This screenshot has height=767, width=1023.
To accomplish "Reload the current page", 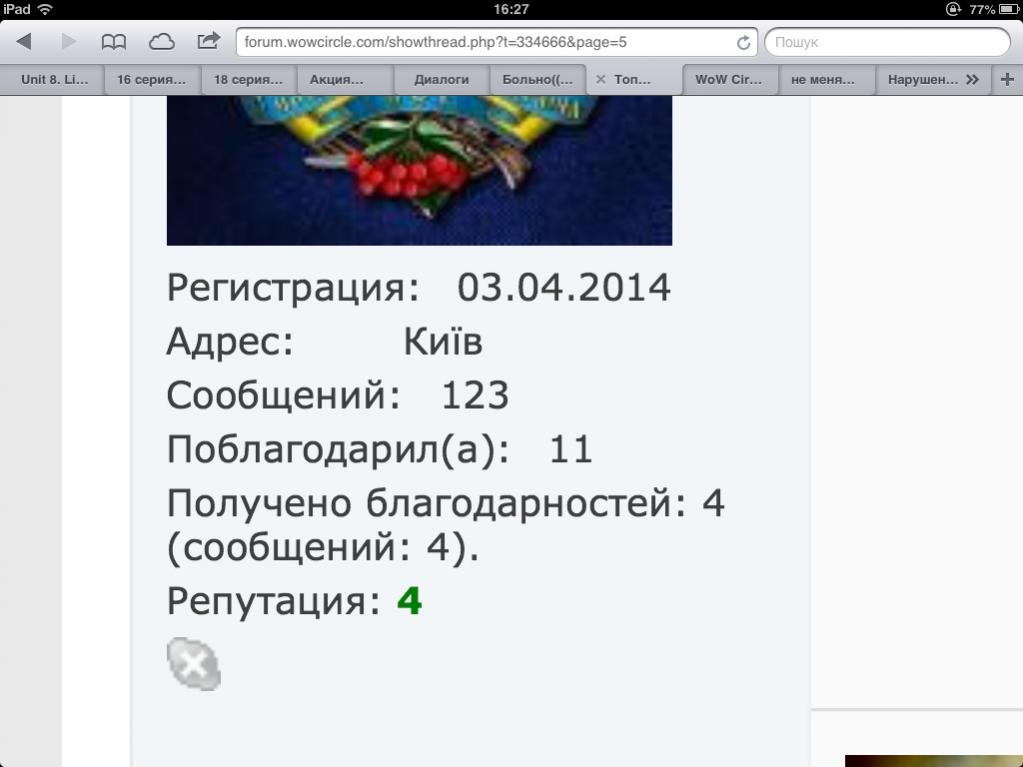I will pyautogui.click(x=743, y=43).
